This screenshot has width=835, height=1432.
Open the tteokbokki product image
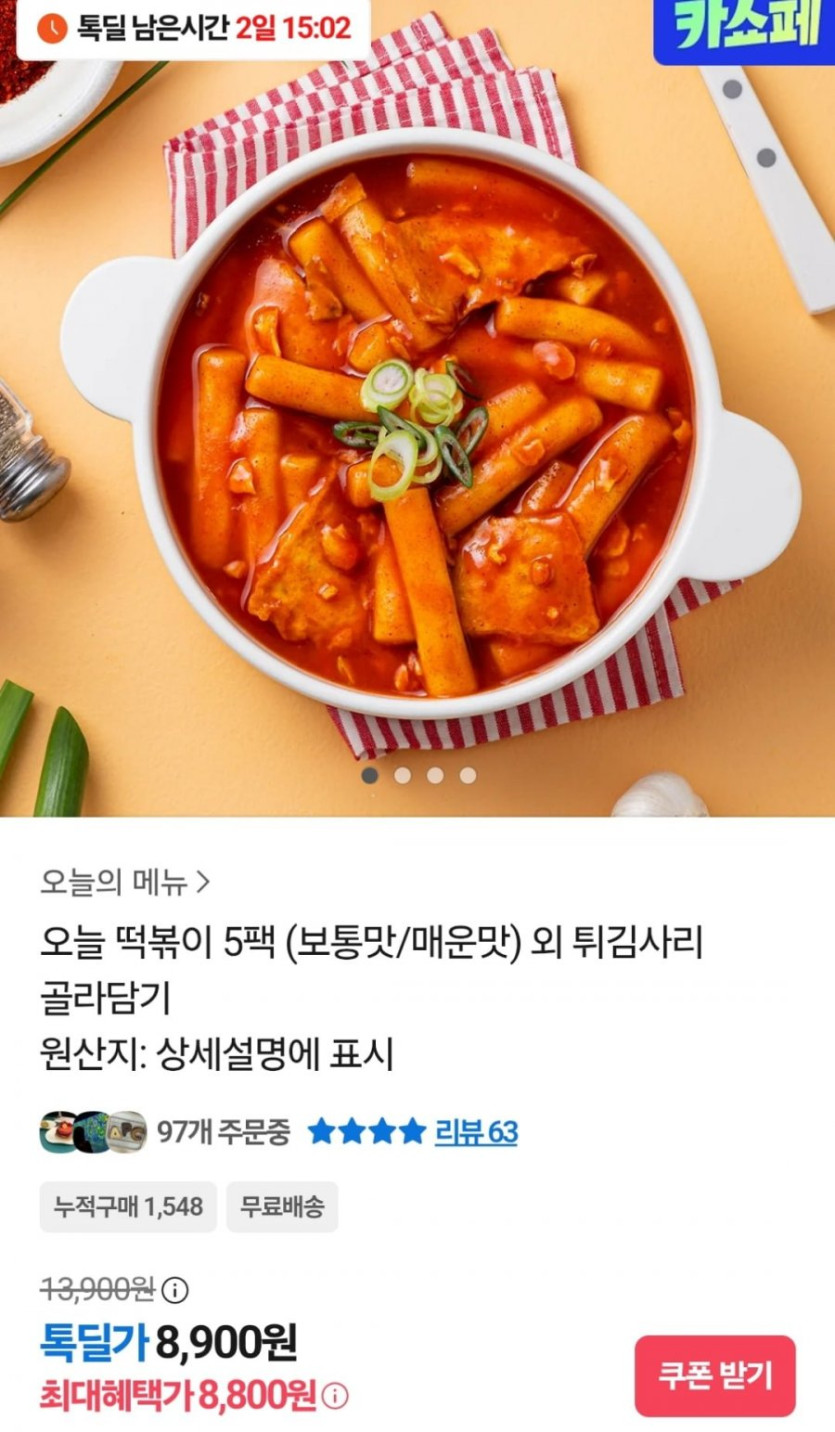point(430,420)
